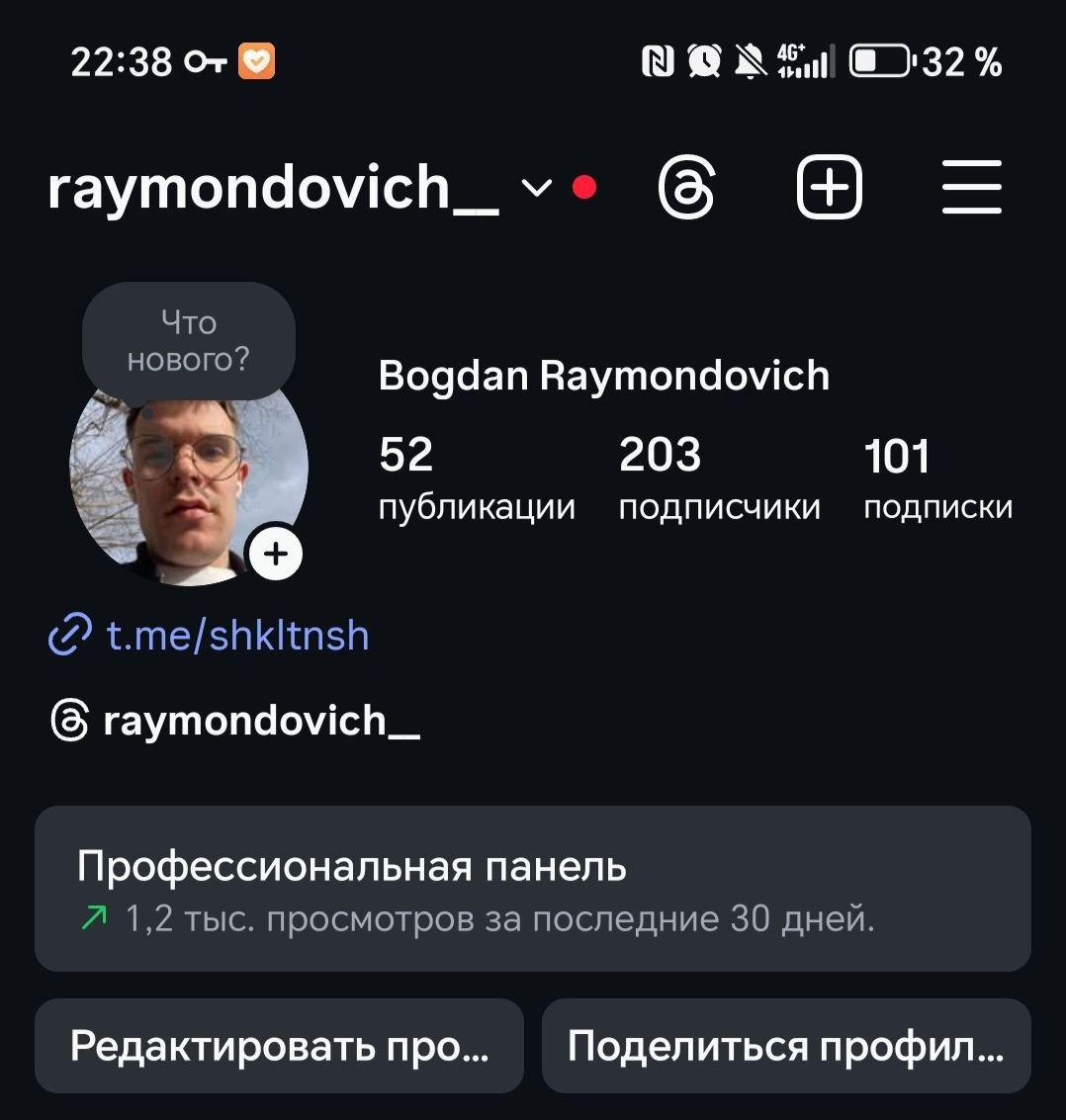Open the 203 подписчики list

coord(719,479)
